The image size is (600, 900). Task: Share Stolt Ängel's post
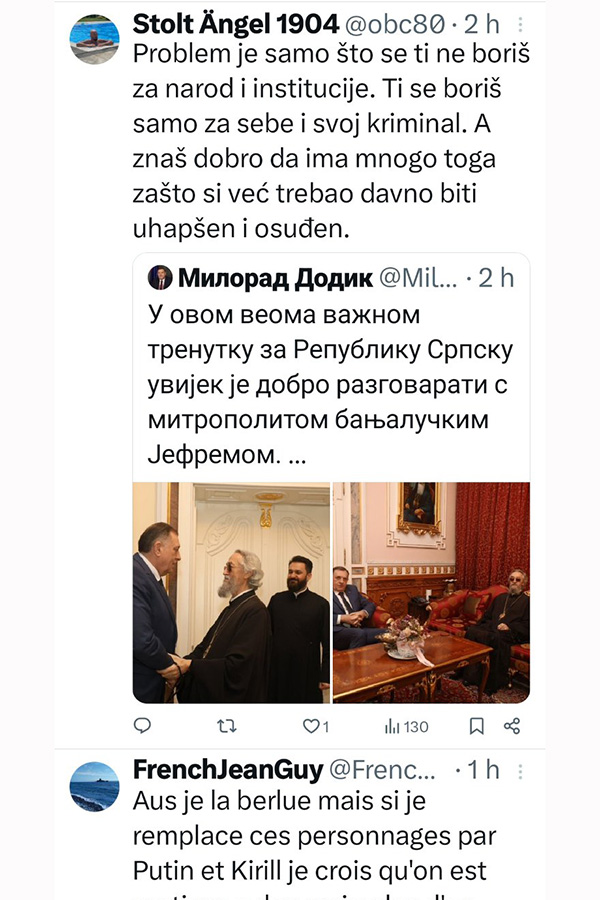512,725
